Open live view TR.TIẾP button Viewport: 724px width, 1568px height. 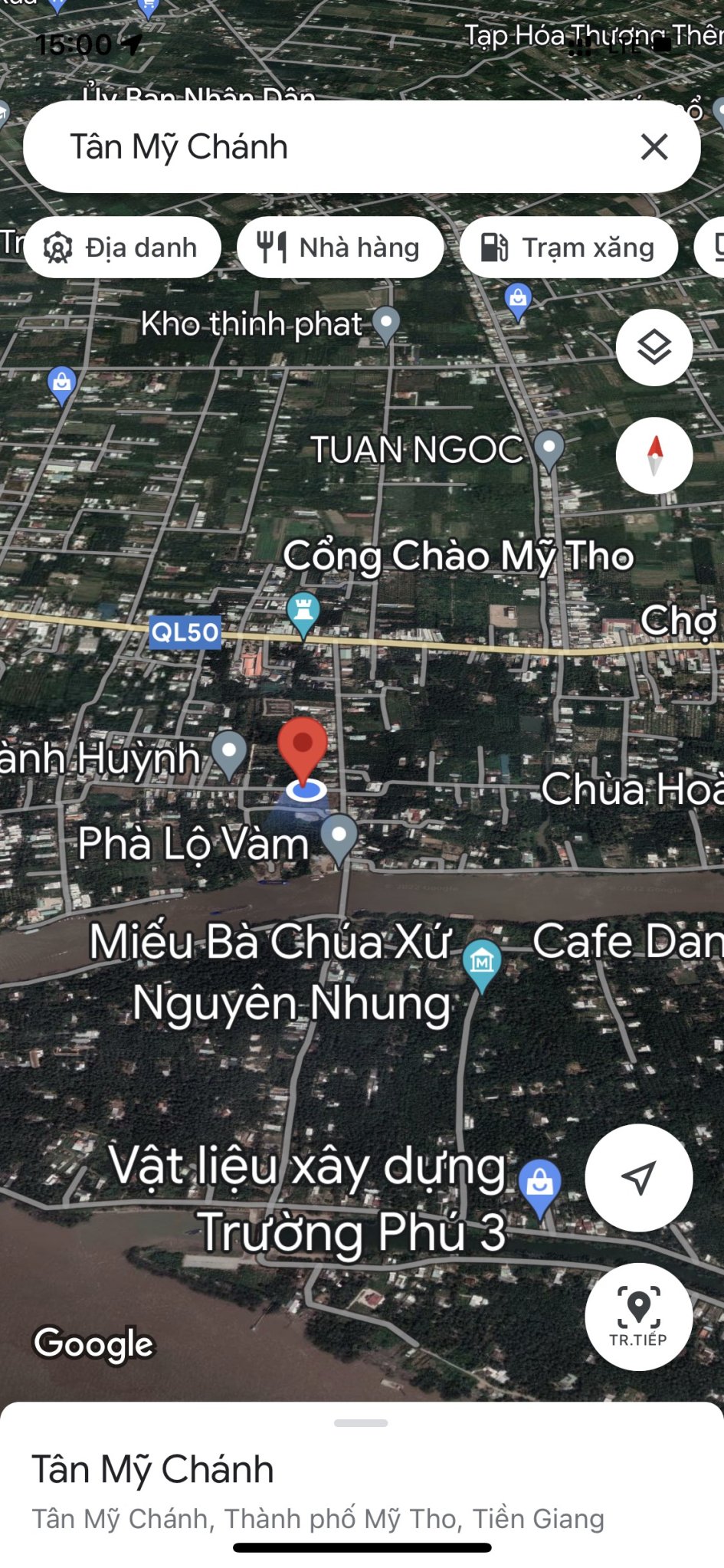click(x=638, y=1317)
